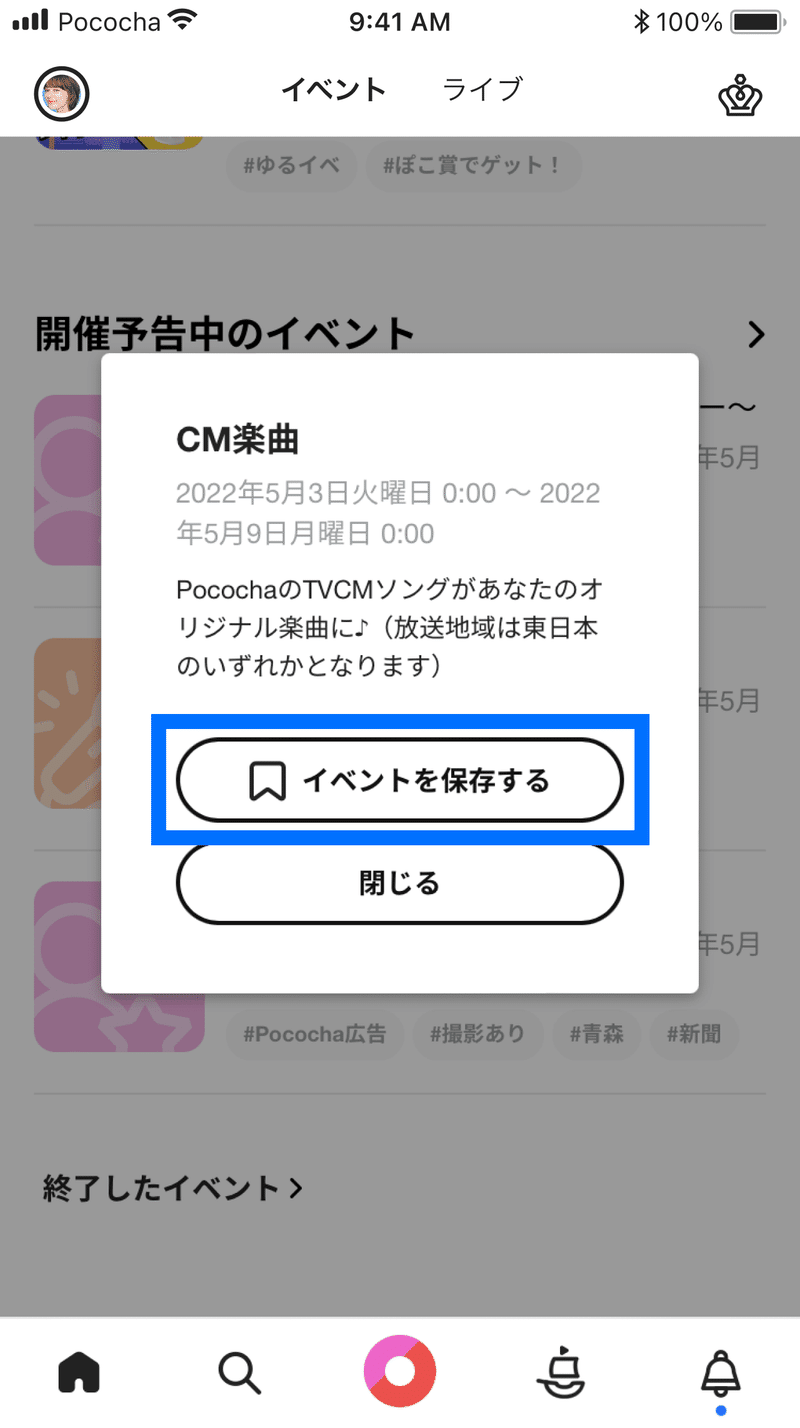The width and height of the screenshot is (800, 1428).
Task: Open search from the bottom bar
Action: click(240, 1371)
